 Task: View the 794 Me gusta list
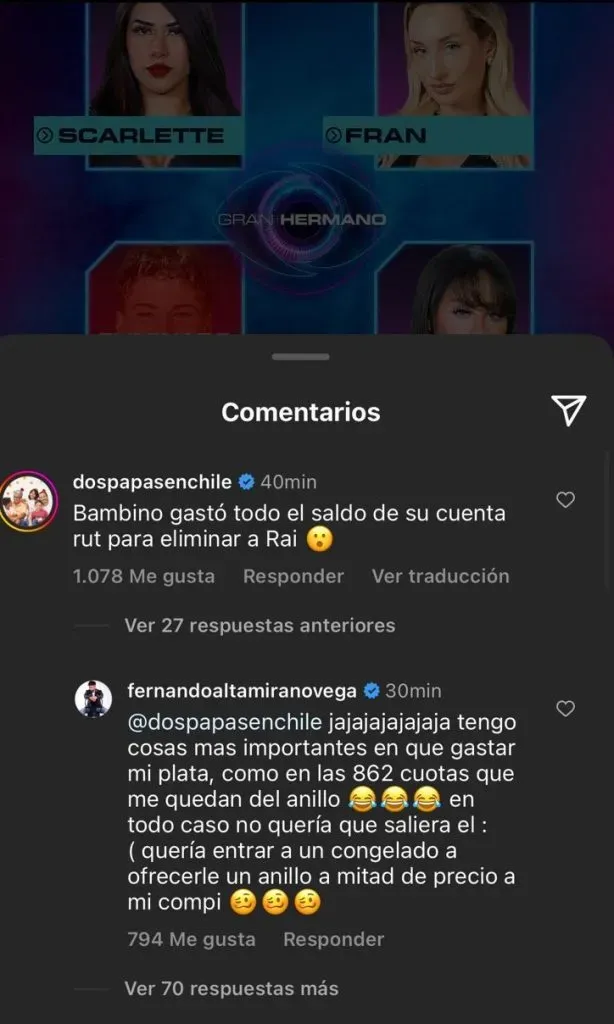coord(191,939)
